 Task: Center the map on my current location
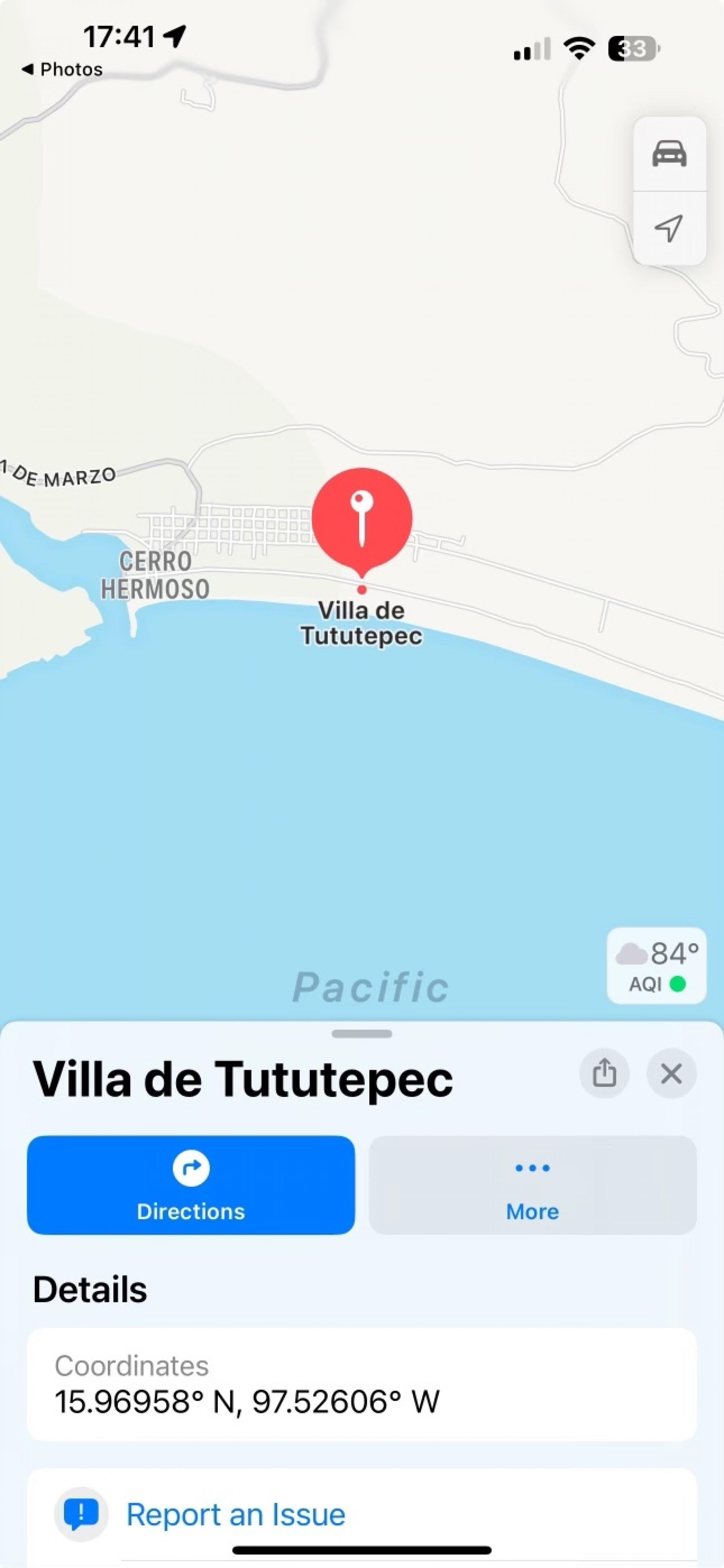[x=669, y=228]
